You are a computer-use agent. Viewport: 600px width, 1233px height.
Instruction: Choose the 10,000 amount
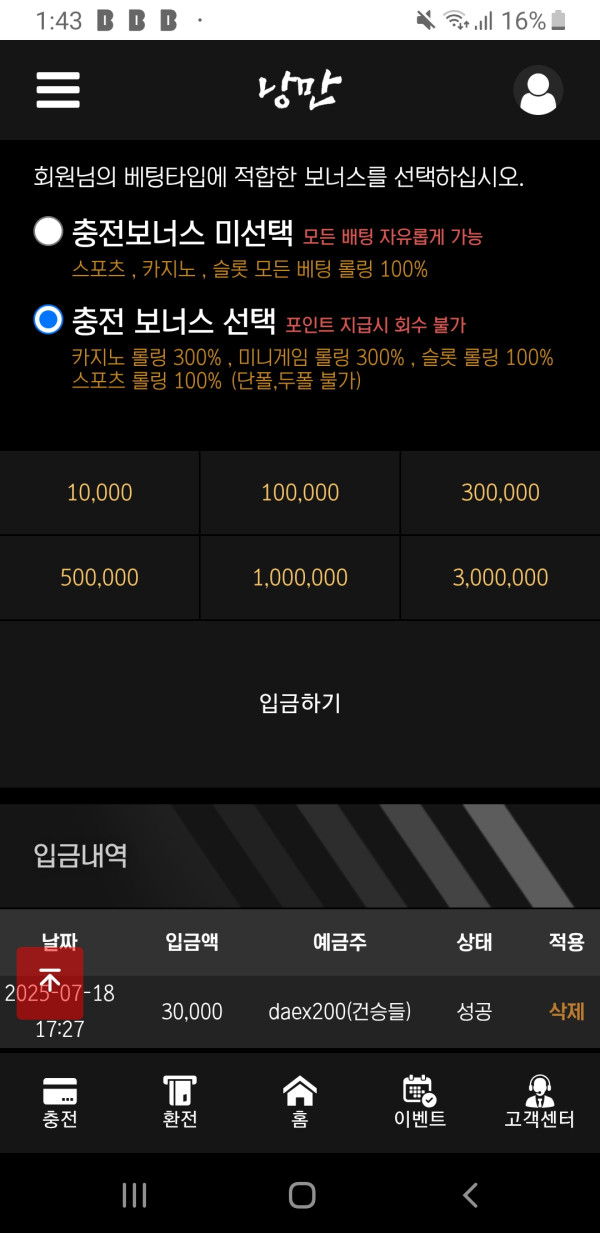tap(99, 493)
